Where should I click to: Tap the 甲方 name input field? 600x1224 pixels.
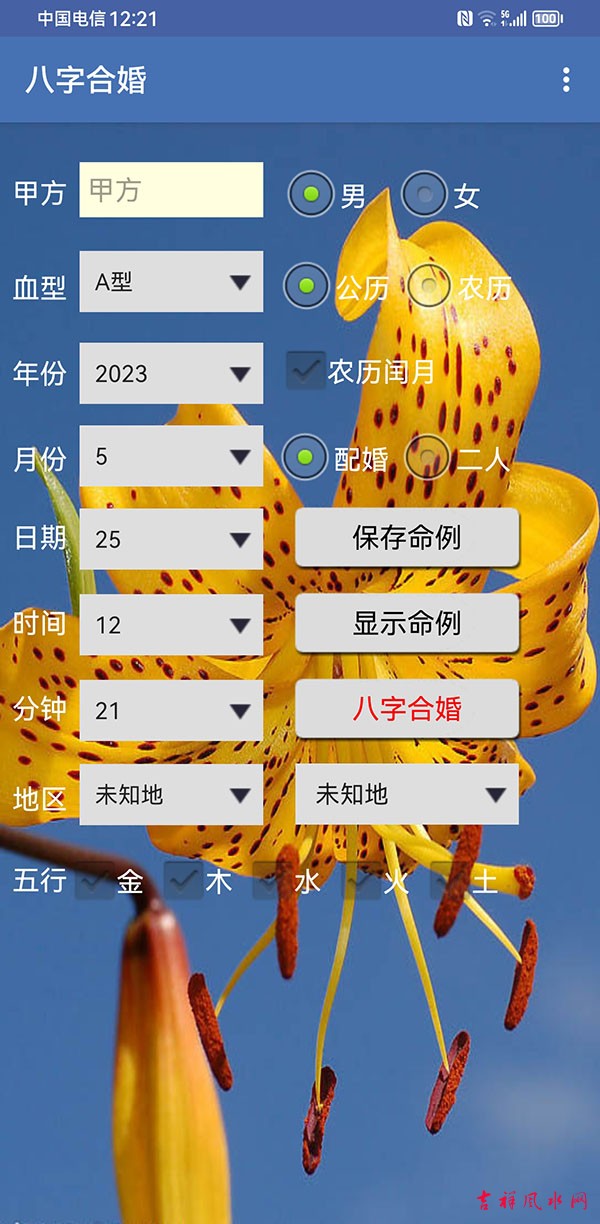(x=171, y=190)
